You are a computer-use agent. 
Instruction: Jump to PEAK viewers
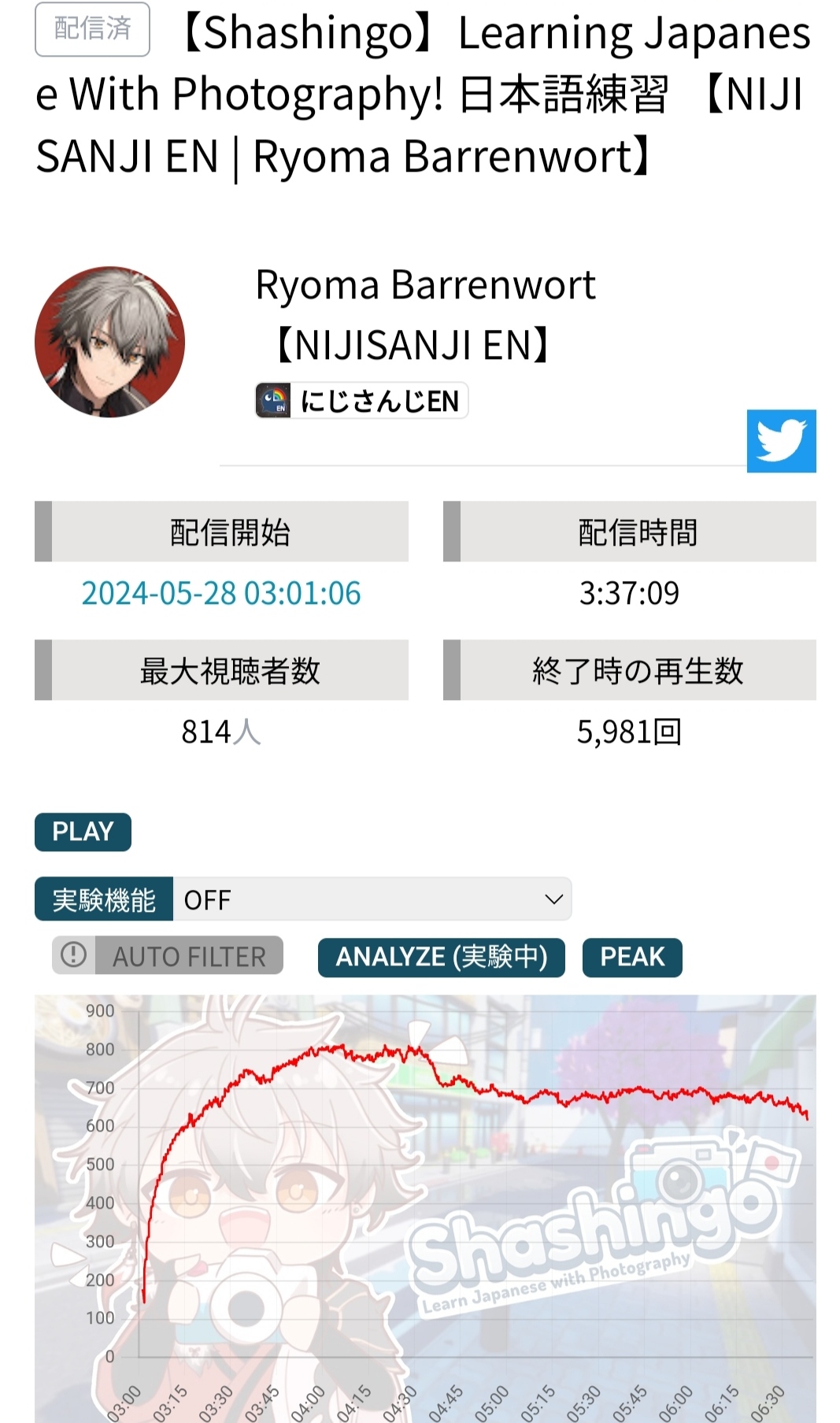click(x=632, y=957)
